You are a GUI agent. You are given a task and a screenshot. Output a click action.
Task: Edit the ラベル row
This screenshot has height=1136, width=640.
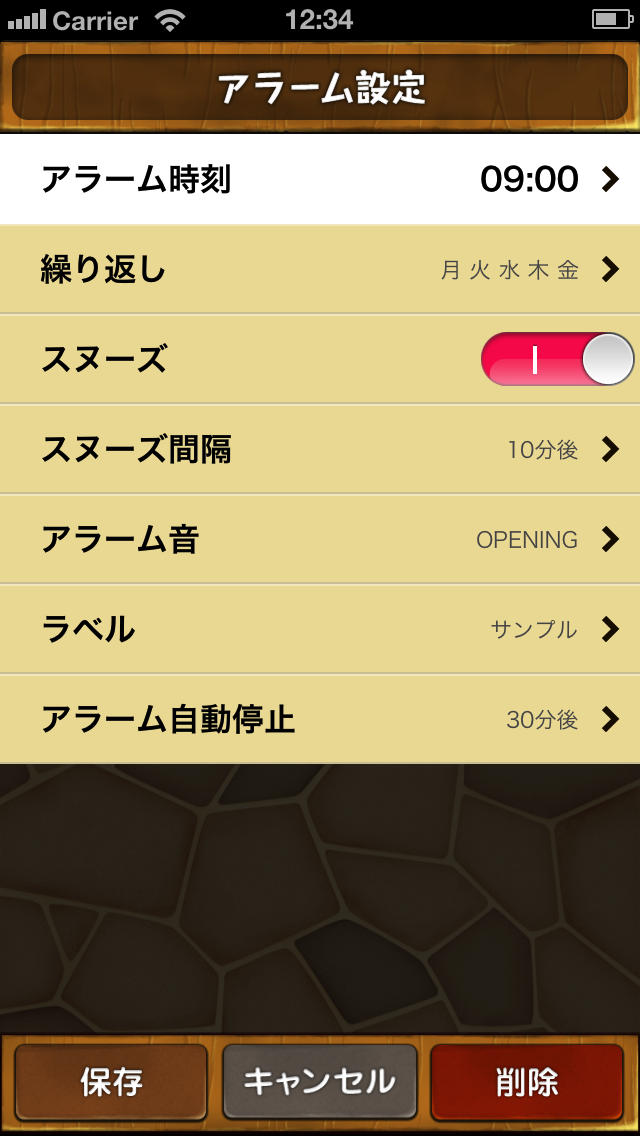pos(320,630)
